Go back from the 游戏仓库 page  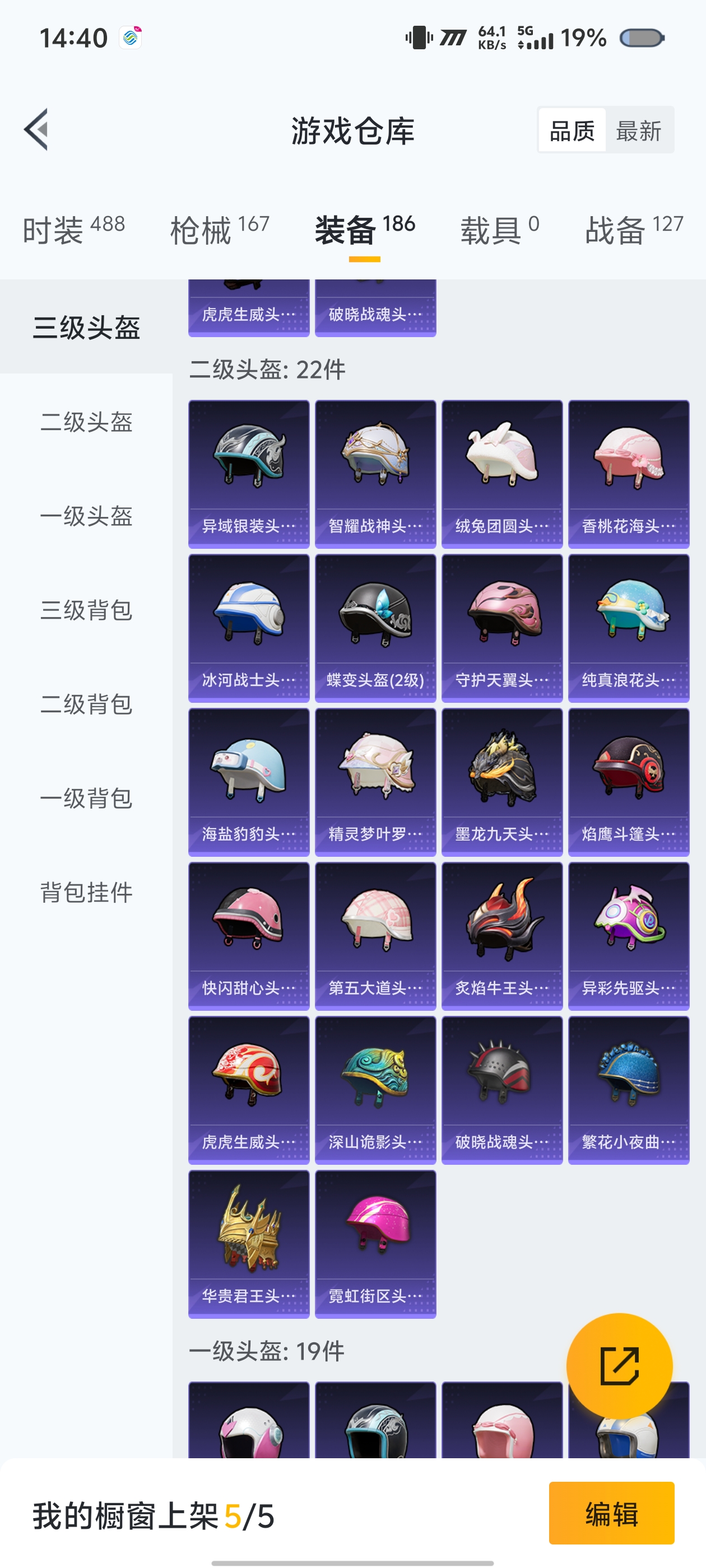pyautogui.click(x=36, y=130)
